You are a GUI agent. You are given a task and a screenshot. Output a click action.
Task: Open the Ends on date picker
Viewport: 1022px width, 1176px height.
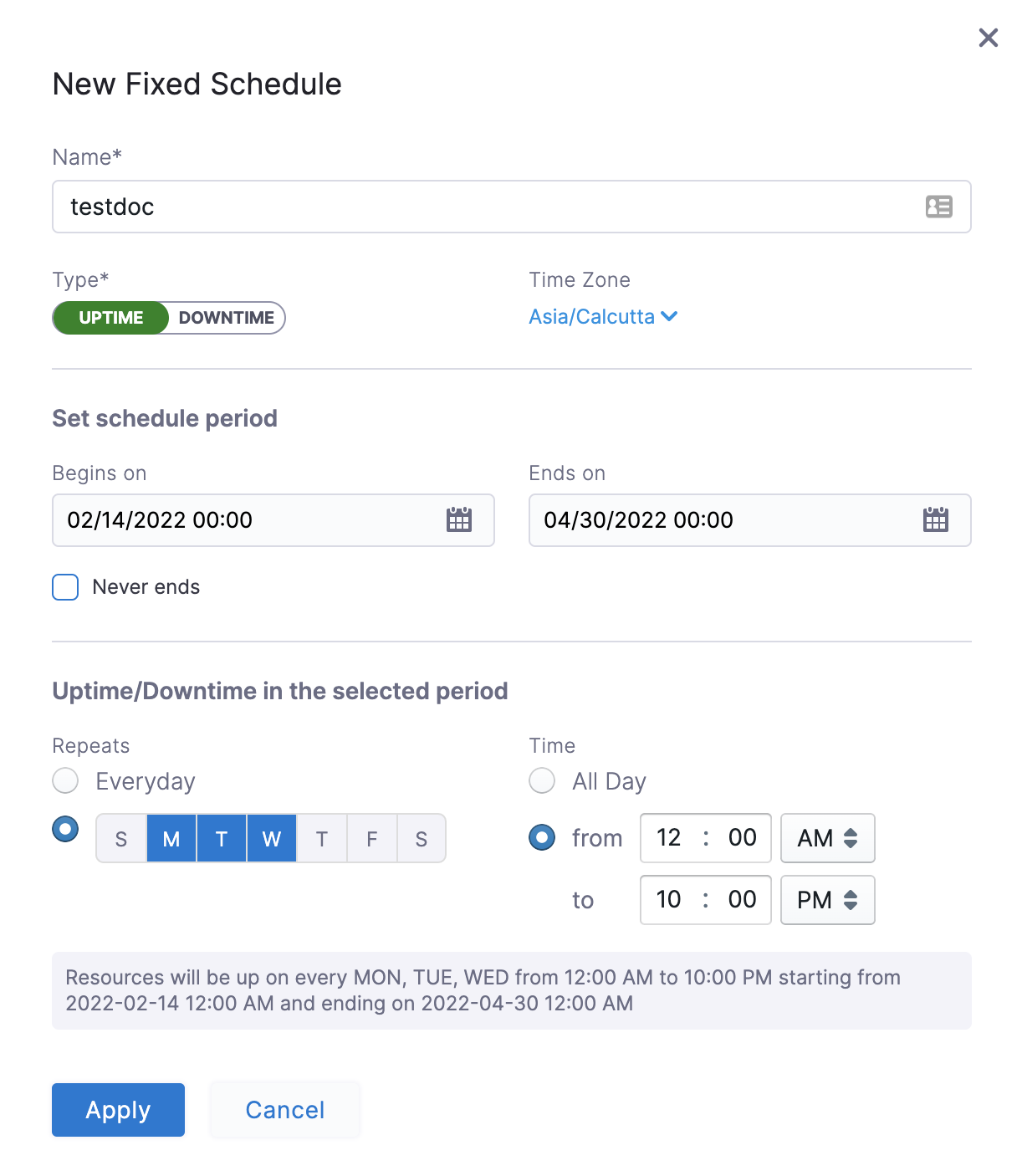click(935, 520)
